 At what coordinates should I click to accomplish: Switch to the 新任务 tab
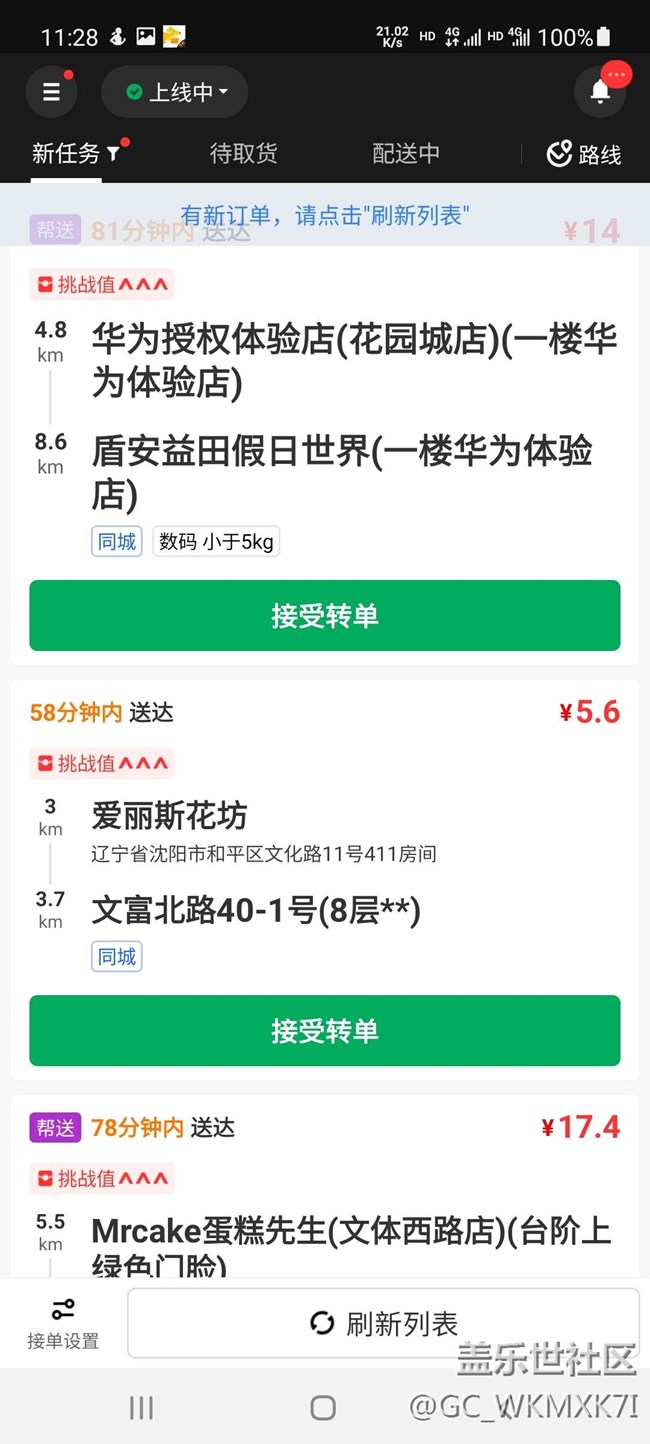66,153
